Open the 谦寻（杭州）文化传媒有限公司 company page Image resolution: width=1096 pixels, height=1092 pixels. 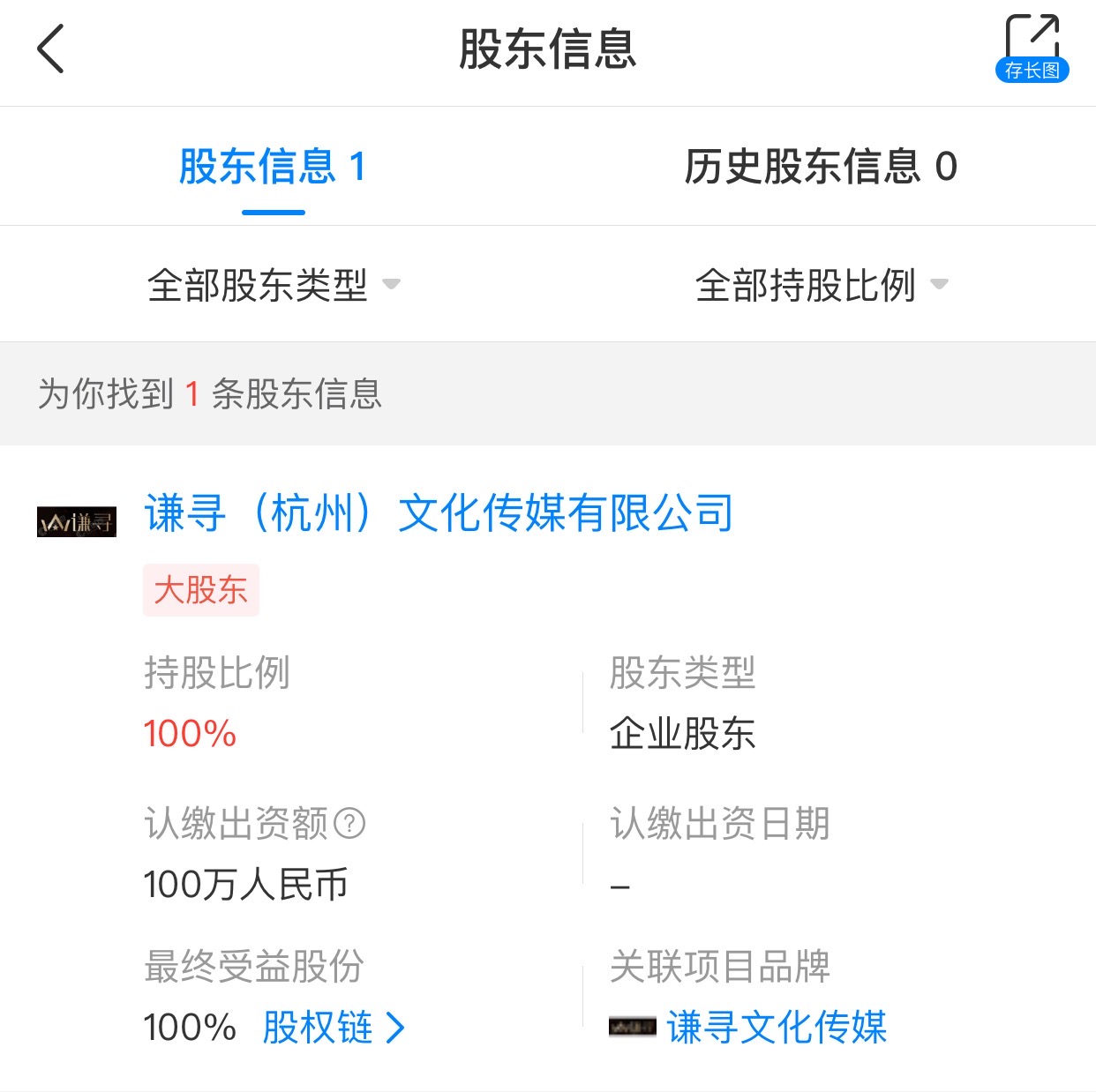pos(439,513)
